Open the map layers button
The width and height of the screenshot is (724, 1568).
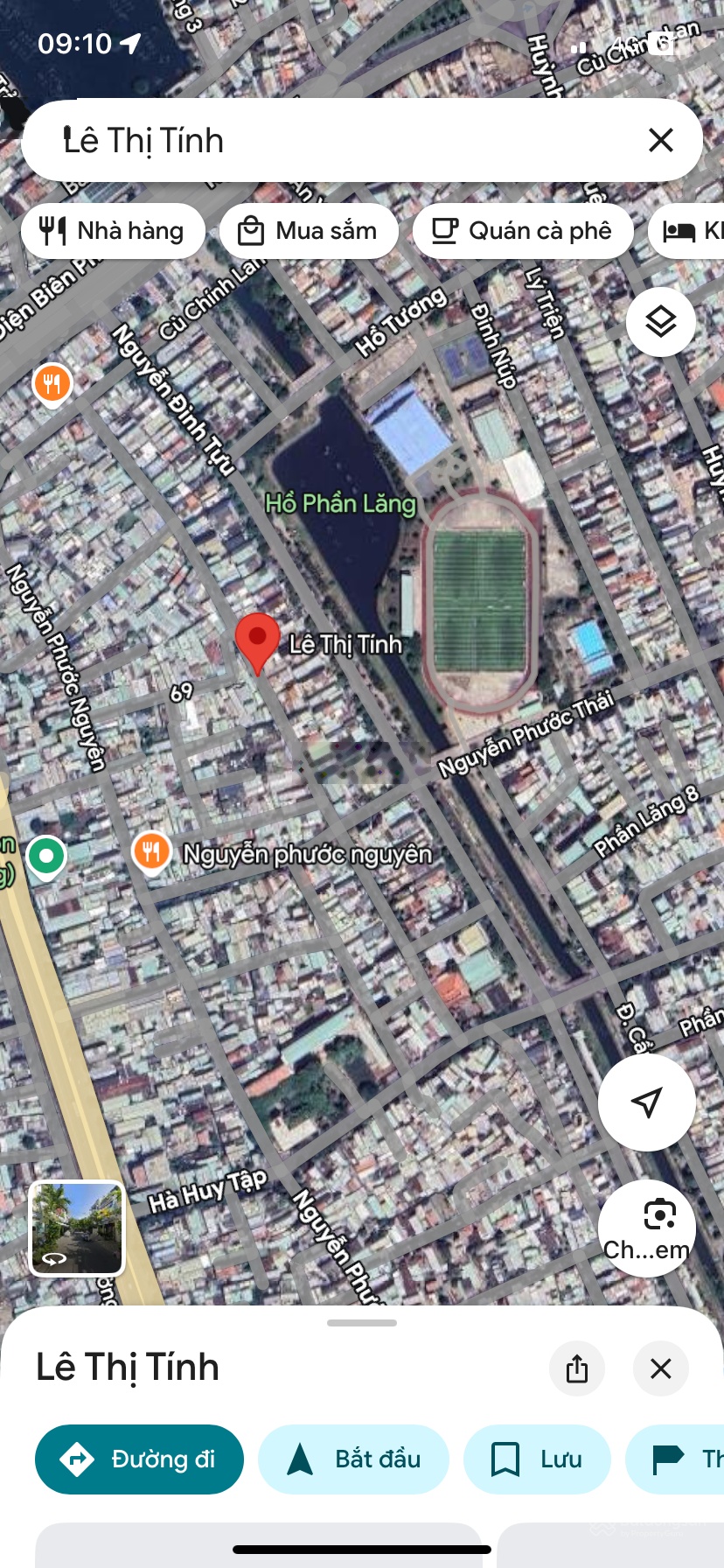(661, 322)
